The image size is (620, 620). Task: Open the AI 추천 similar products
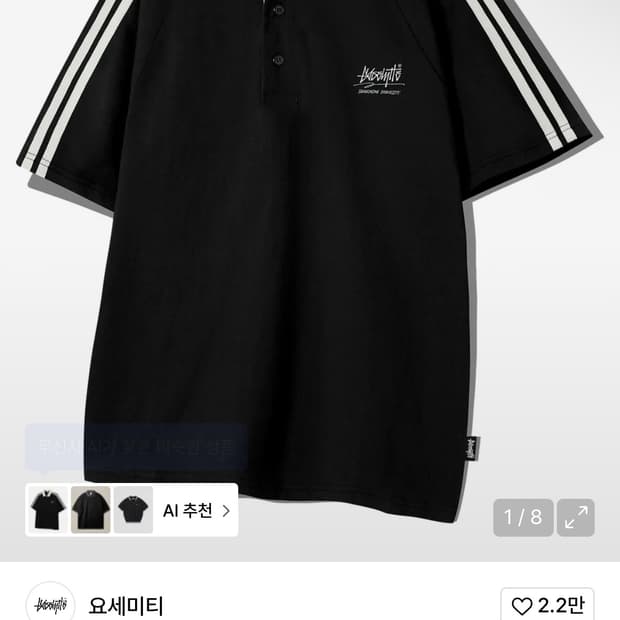click(196, 510)
